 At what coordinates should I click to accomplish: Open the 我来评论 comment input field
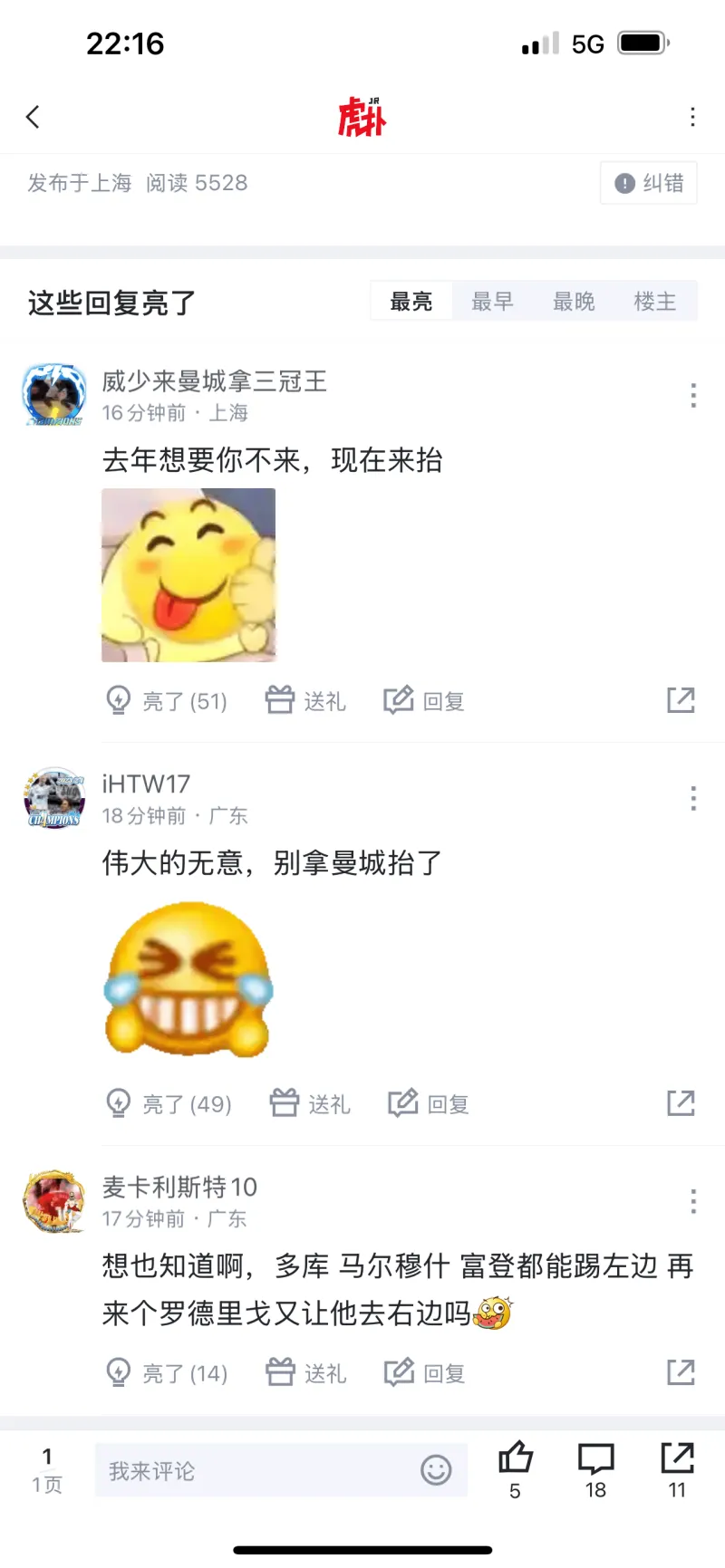tap(254, 1470)
